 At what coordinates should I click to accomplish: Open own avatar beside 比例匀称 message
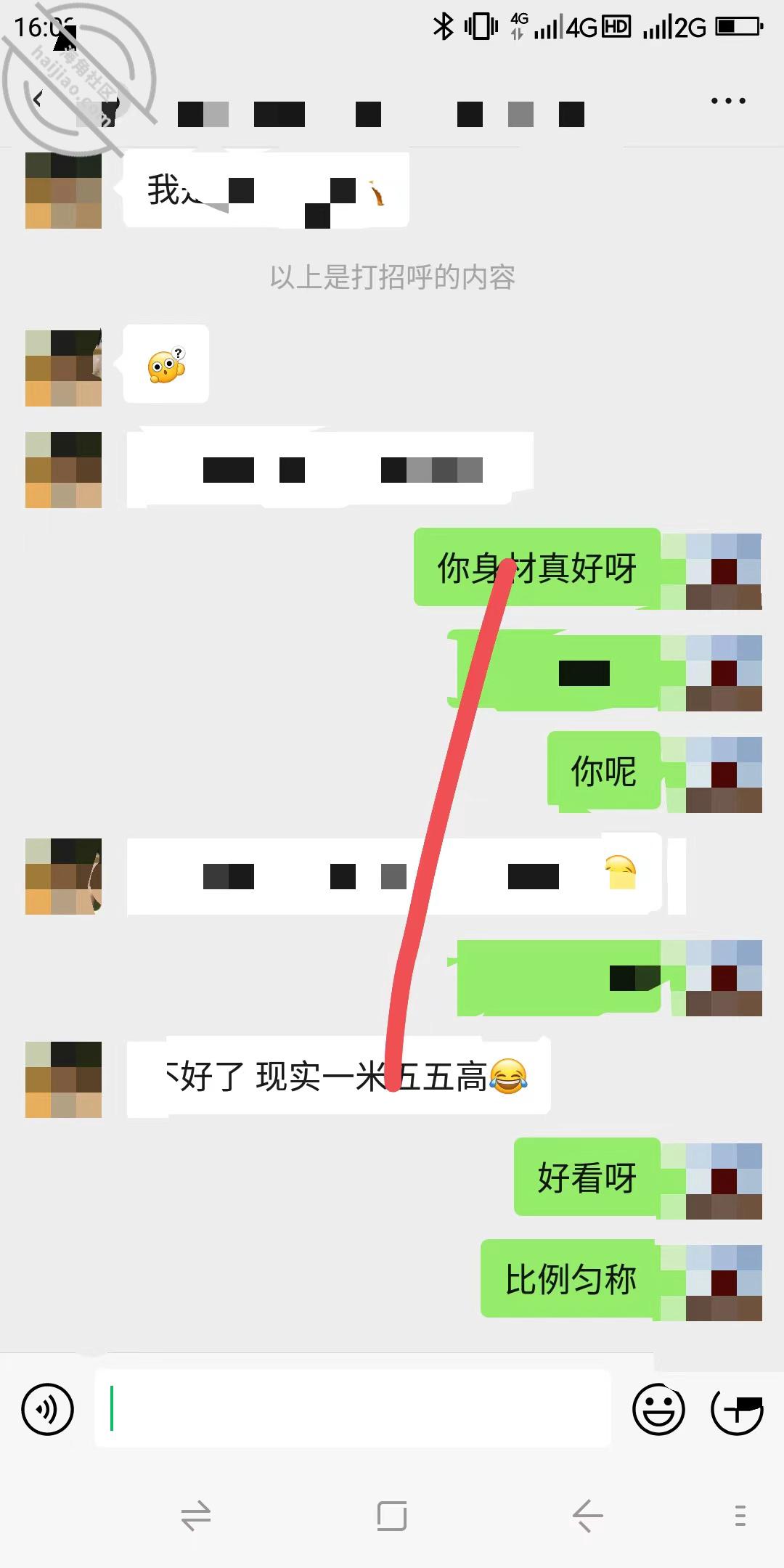[x=724, y=1283]
